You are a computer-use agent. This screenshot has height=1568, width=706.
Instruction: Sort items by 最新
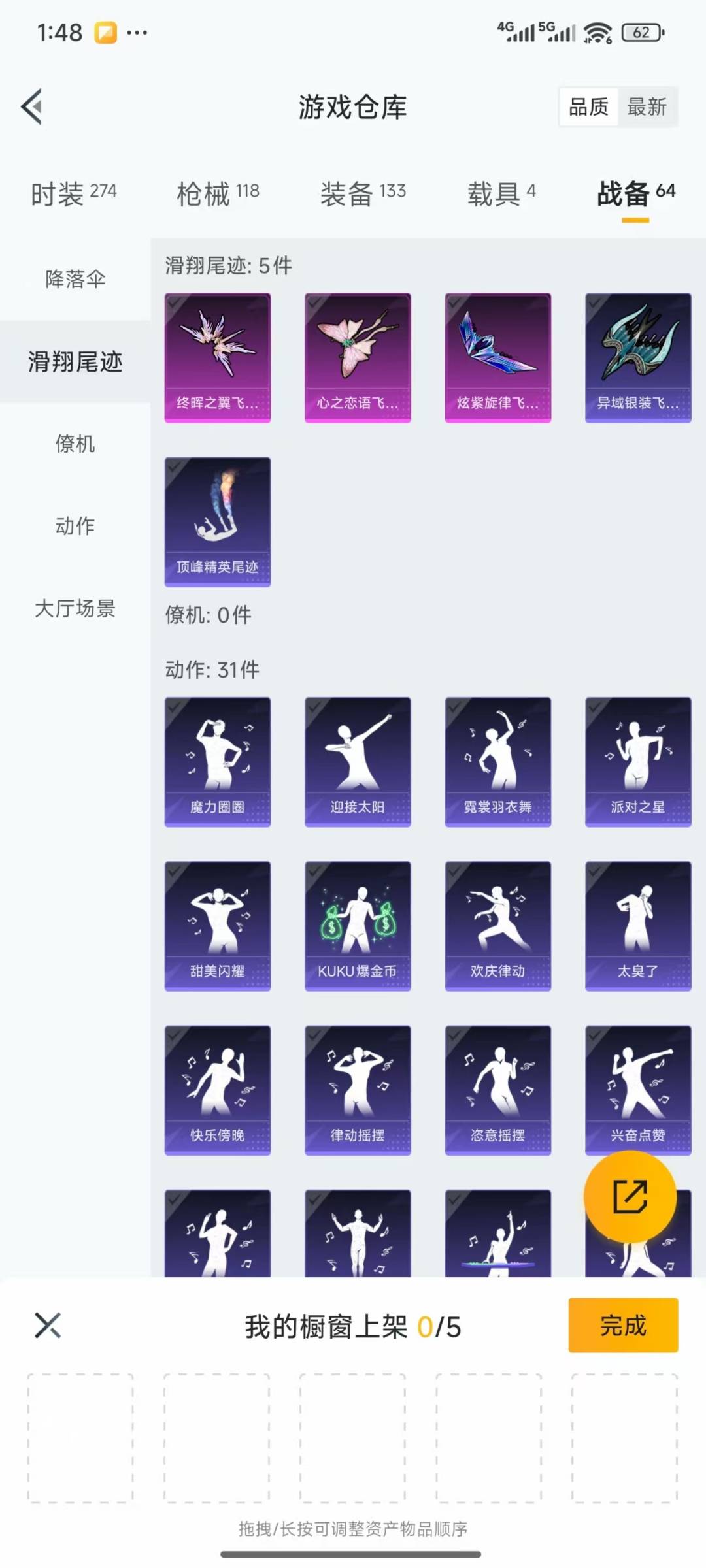[647, 106]
